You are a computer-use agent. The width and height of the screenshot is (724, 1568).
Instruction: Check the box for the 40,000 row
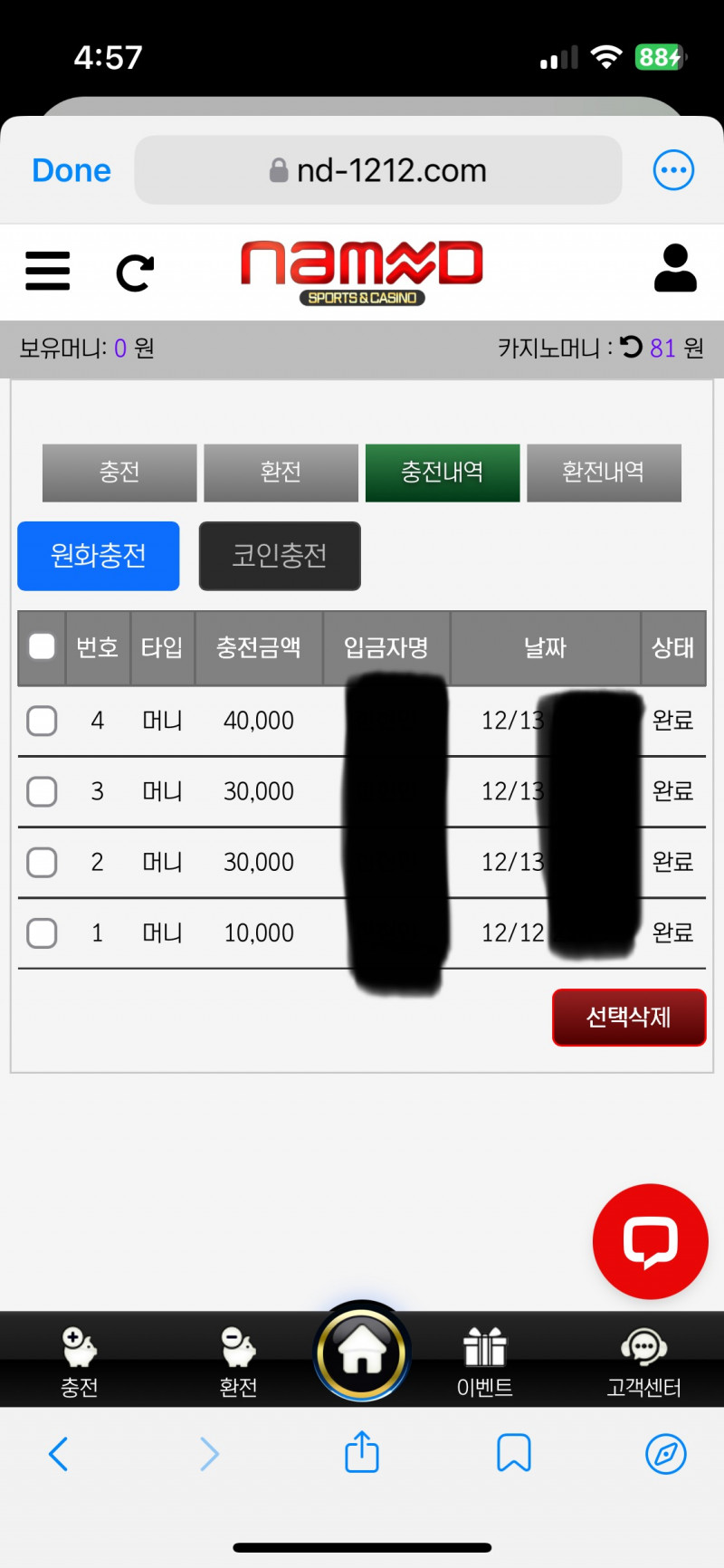tap(42, 722)
